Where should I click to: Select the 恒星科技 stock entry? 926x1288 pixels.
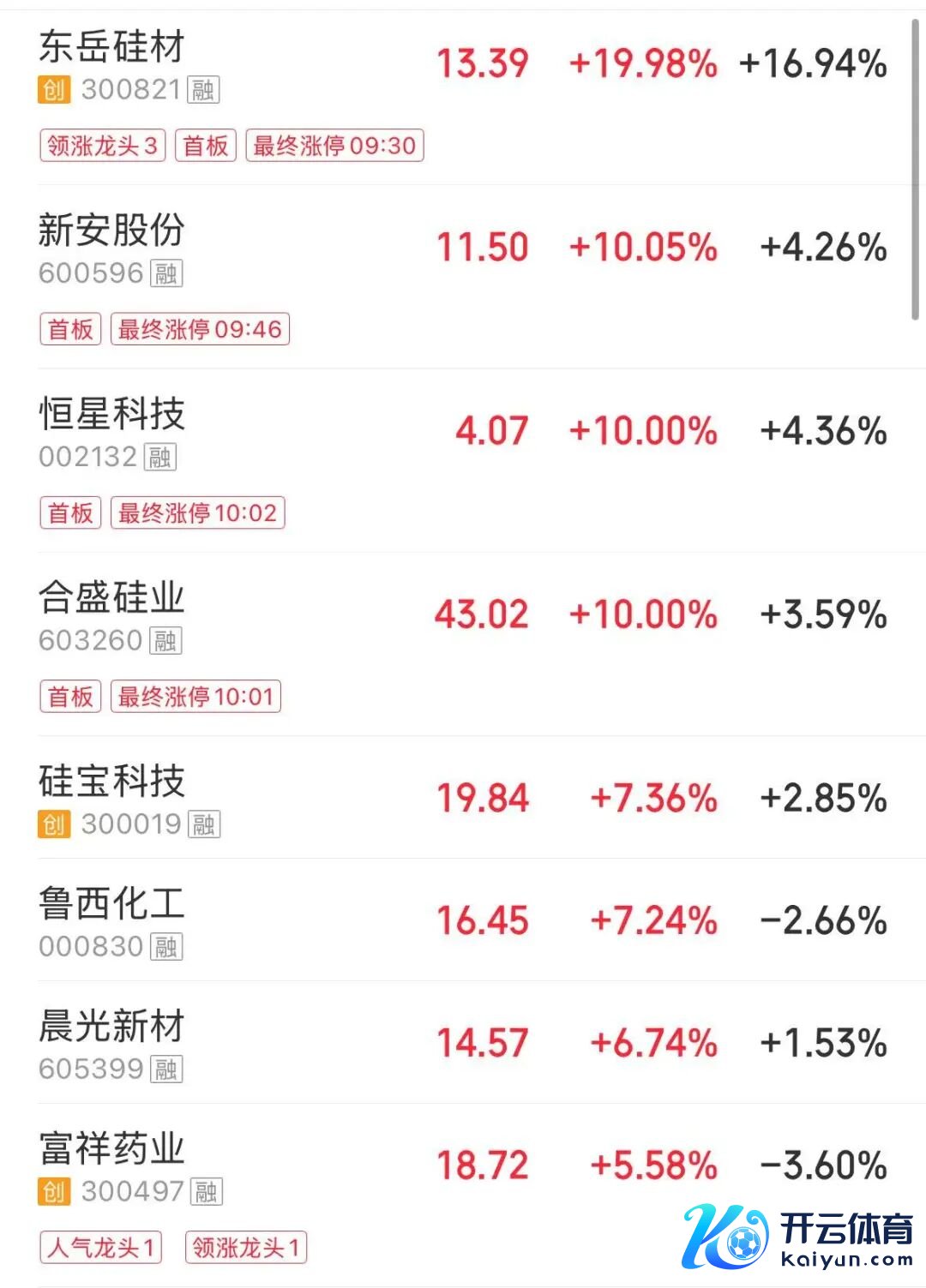click(x=111, y=415)
